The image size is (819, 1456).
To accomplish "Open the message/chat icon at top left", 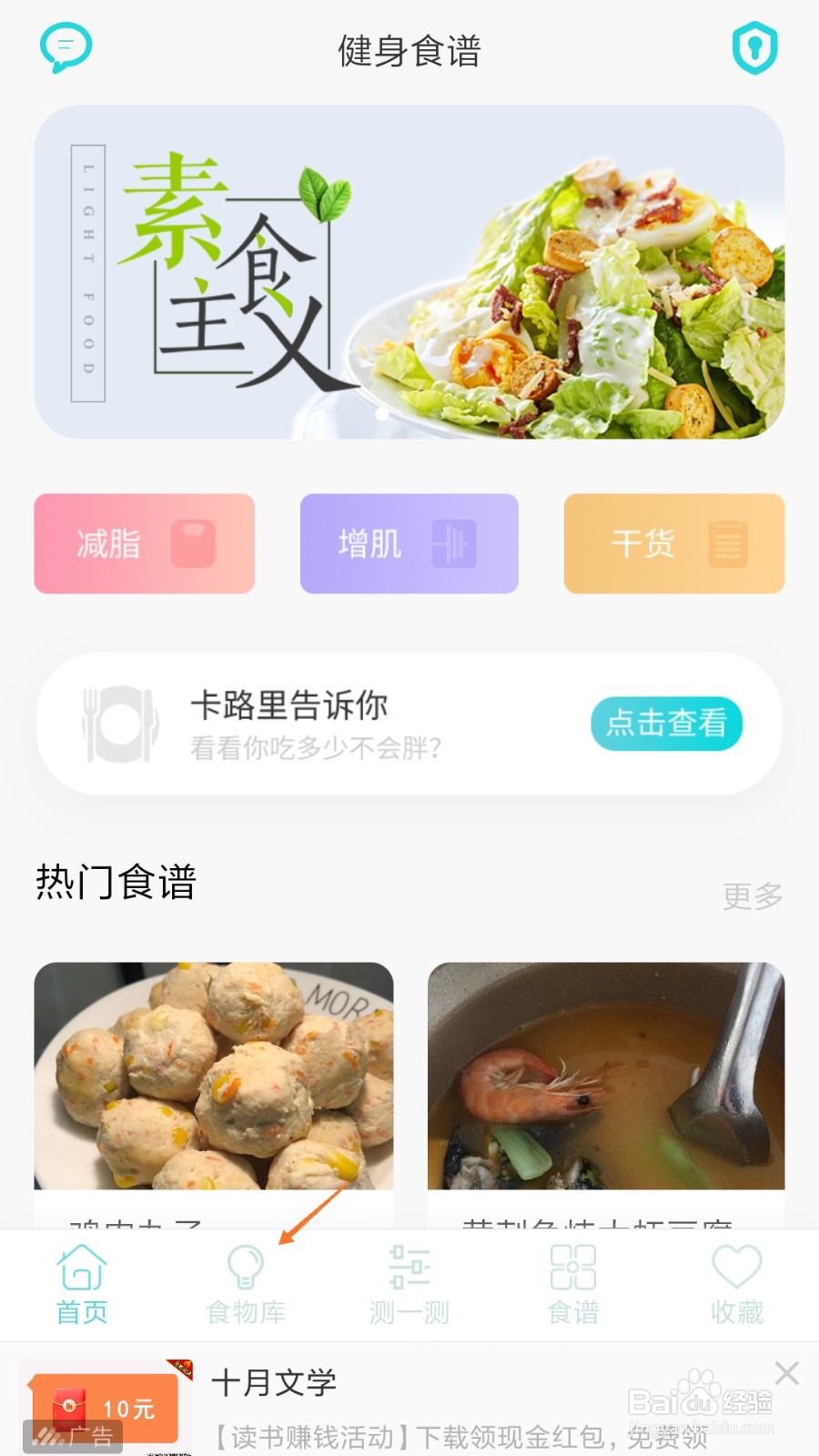I will pos(66,47).
